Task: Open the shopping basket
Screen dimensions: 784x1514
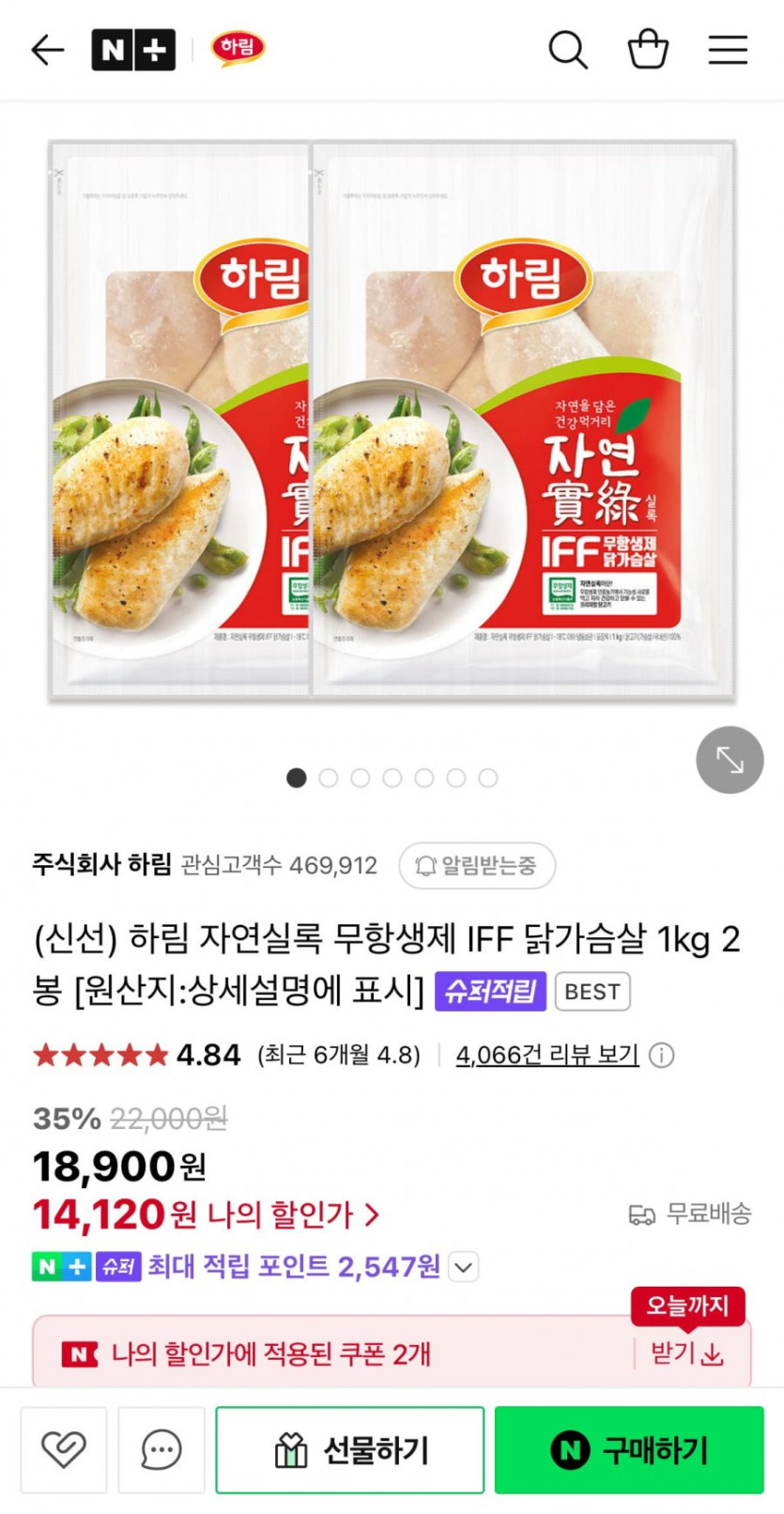Action: [648, 50]
